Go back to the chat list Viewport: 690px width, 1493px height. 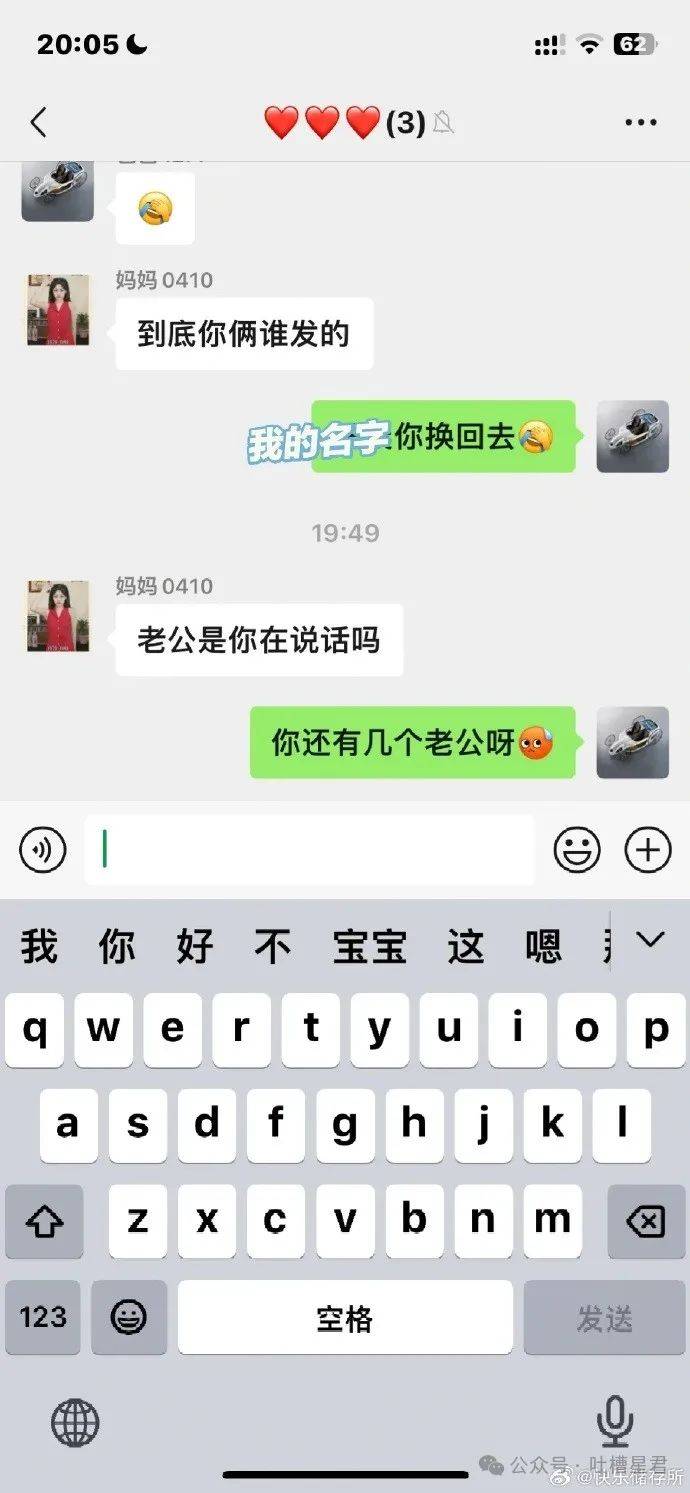point(39,123)
